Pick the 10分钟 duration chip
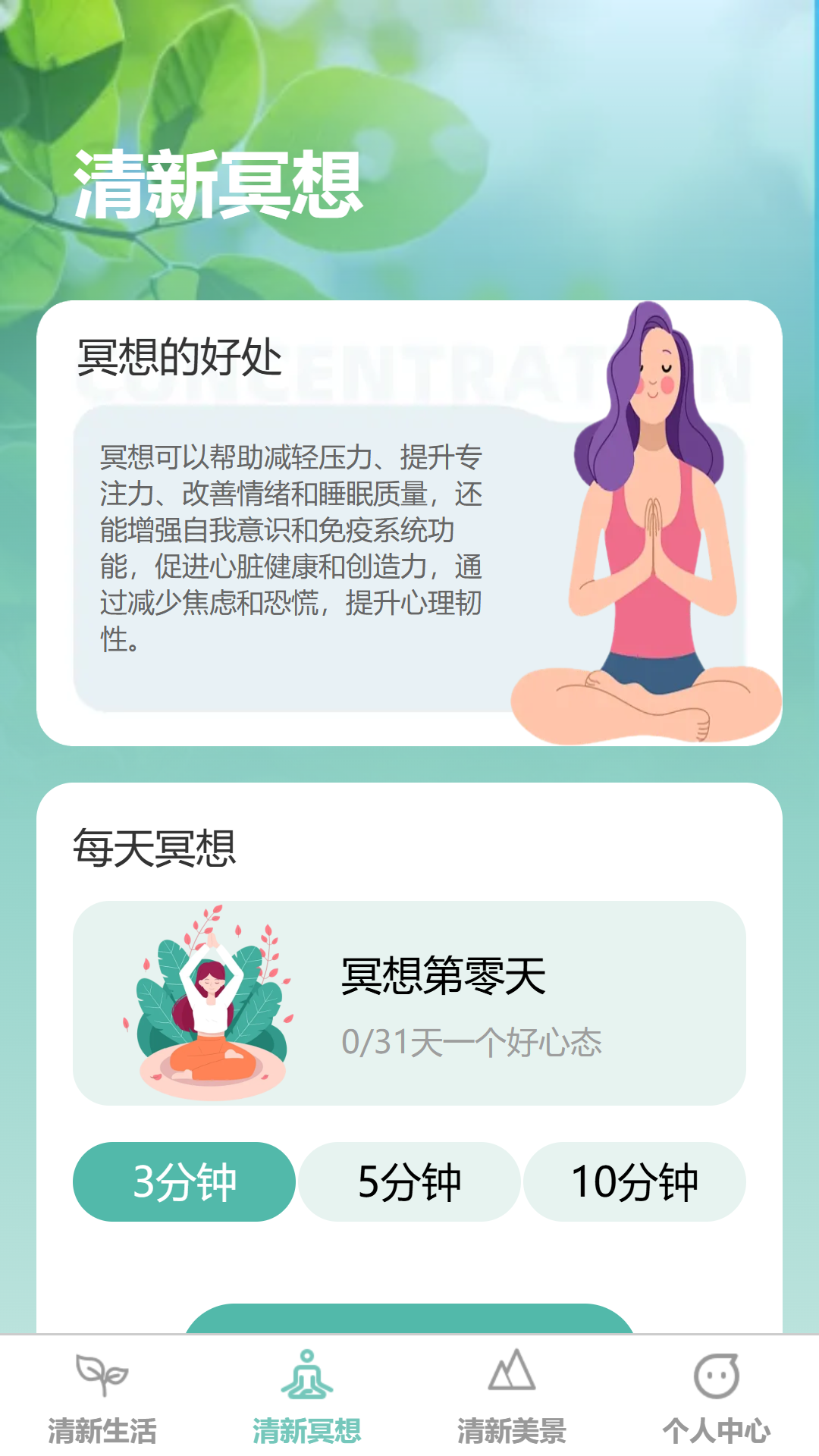 click(634, 1181)
